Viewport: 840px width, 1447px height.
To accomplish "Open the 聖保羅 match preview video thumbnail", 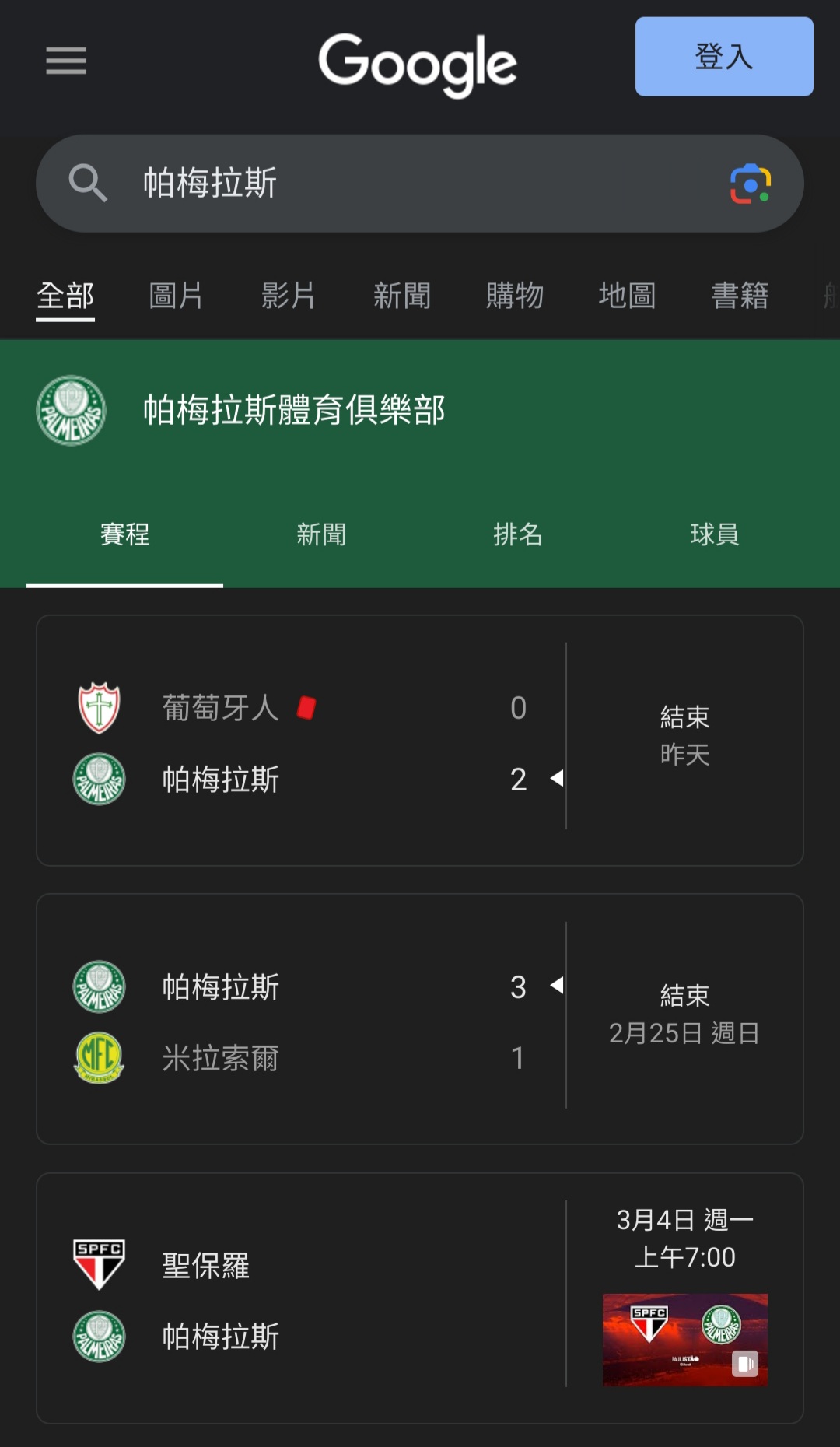I will (x=684, y=1340).
